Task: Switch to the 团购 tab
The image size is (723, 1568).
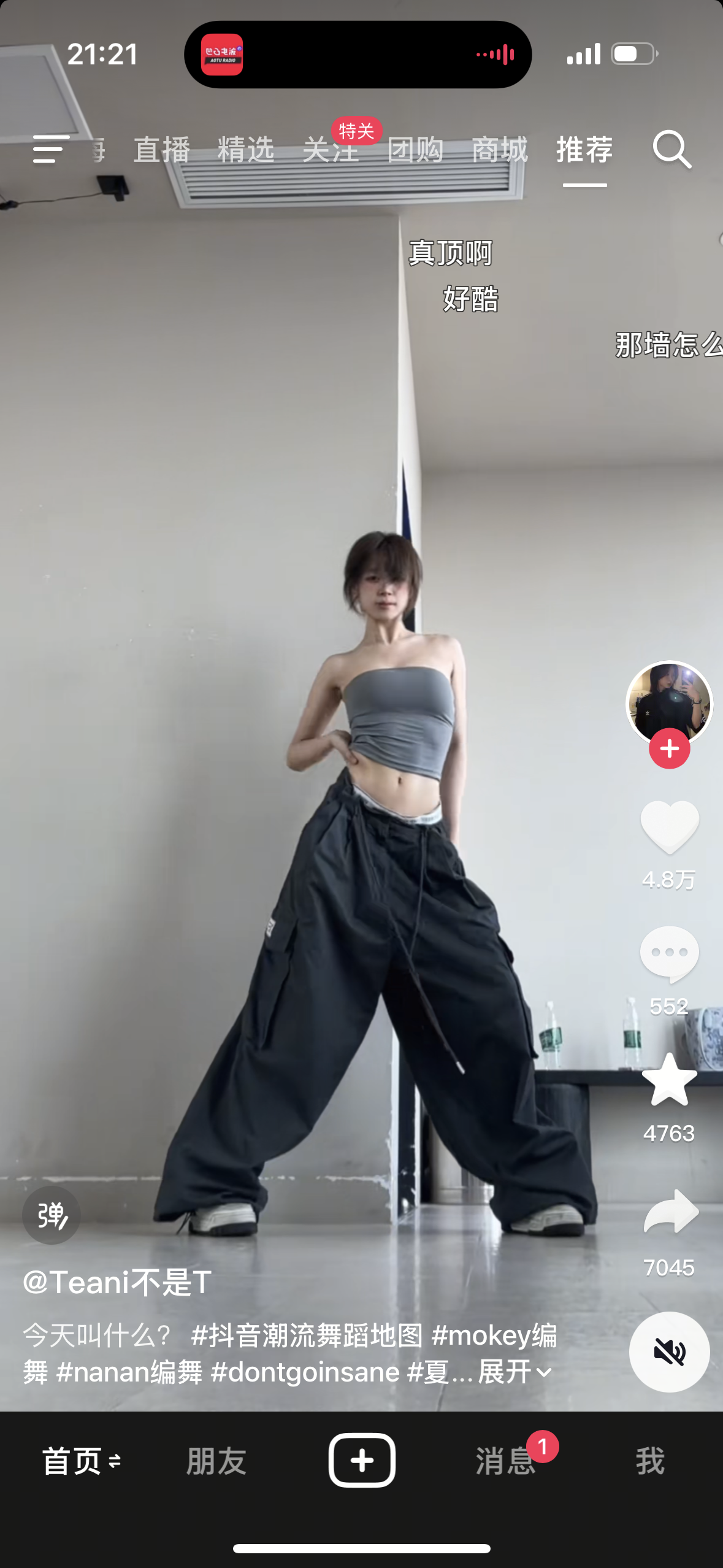Action: pos(415,150)
